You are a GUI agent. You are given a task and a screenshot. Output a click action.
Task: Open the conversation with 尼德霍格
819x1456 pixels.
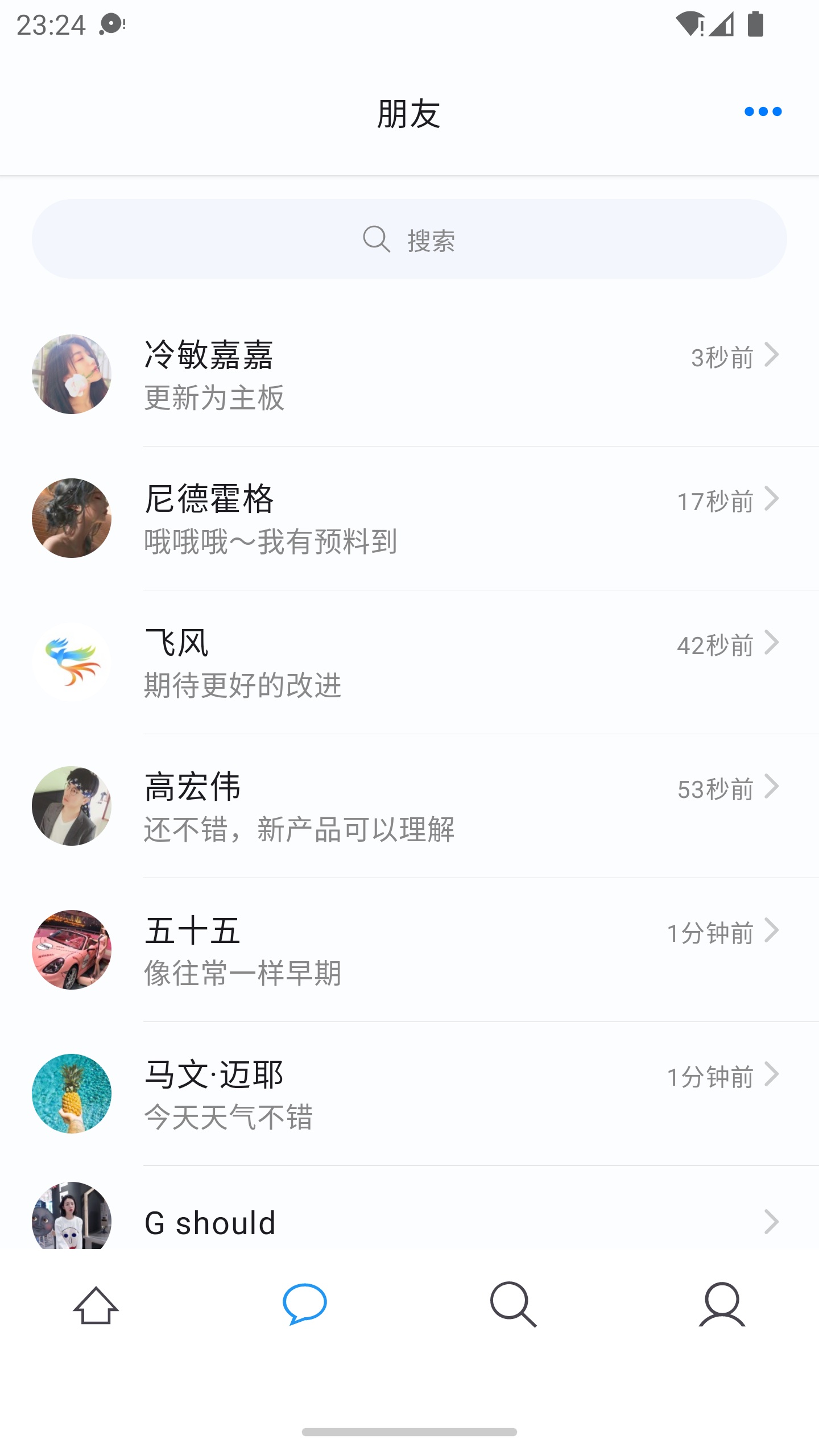[x=409, y=518]
